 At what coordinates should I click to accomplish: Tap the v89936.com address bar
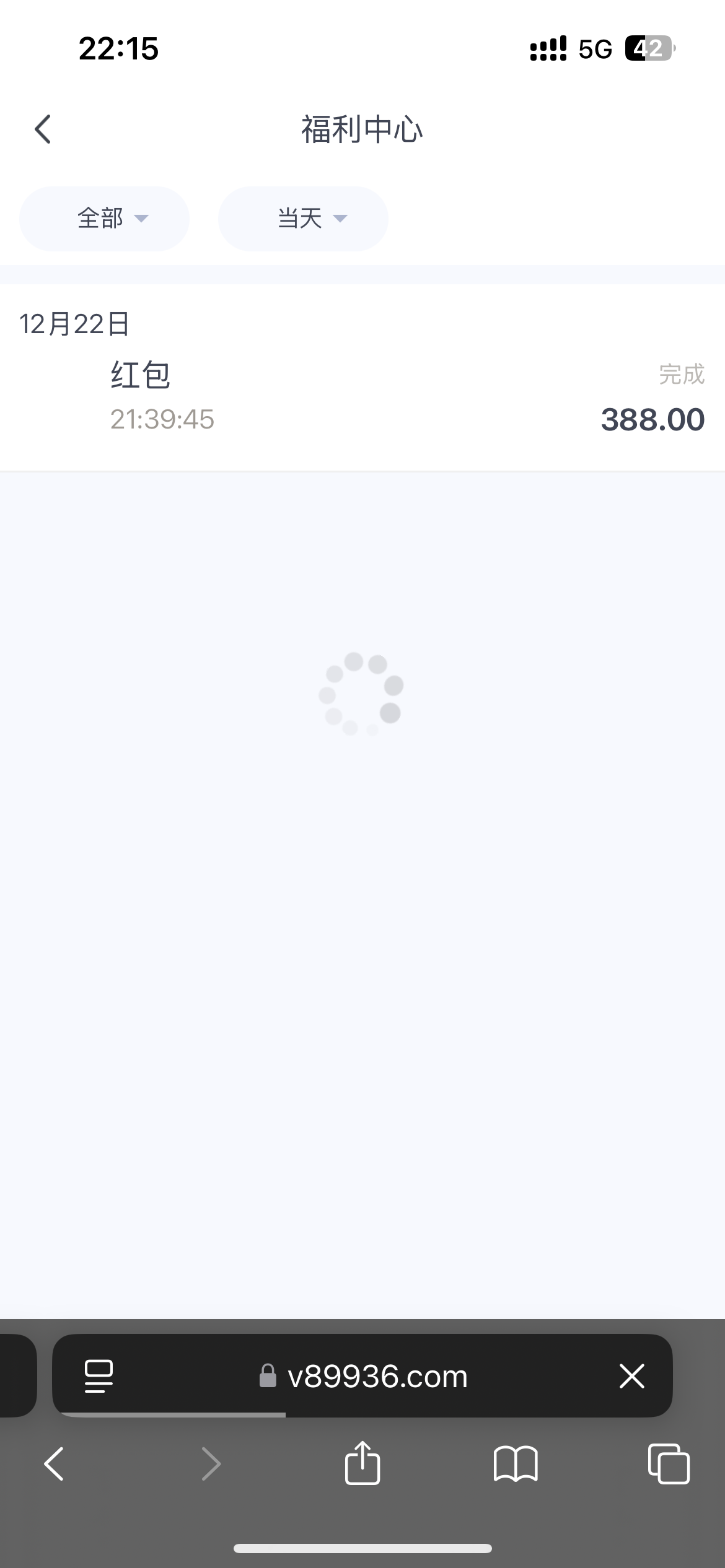pyautogui.click(x=362, y=1376)
